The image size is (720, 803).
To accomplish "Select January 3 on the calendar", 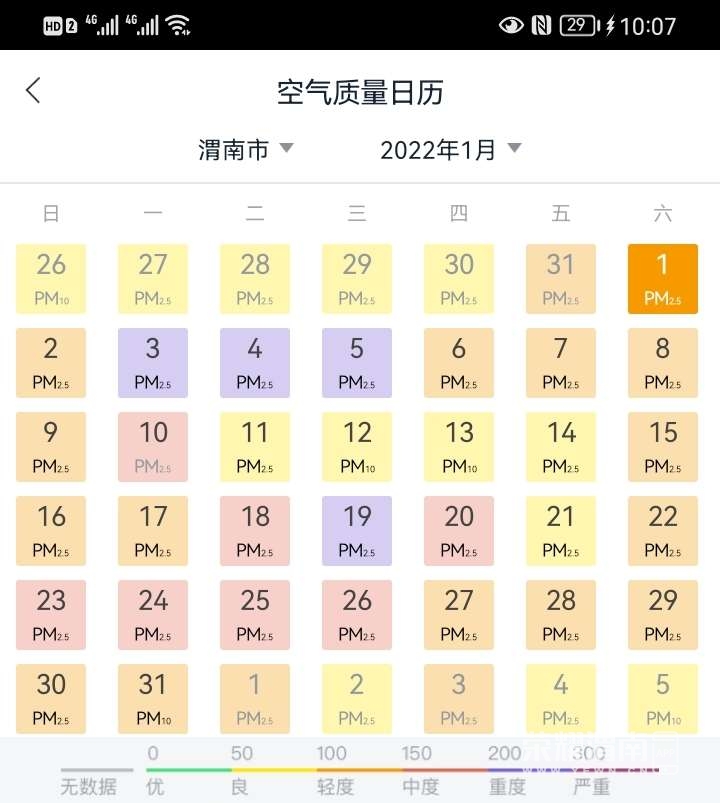I will click(x=153, y=363).
